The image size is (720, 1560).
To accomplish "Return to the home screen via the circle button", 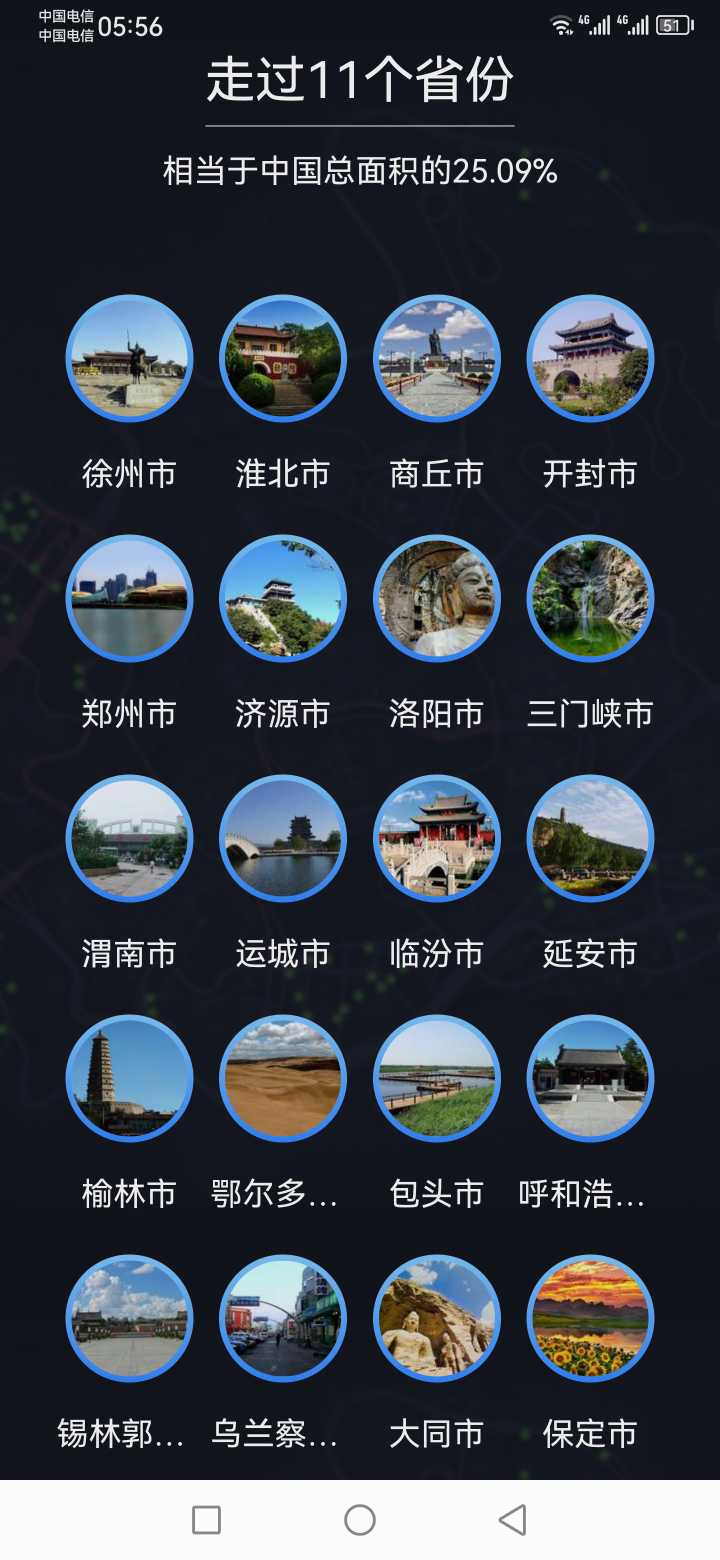I will point(360,1520).
